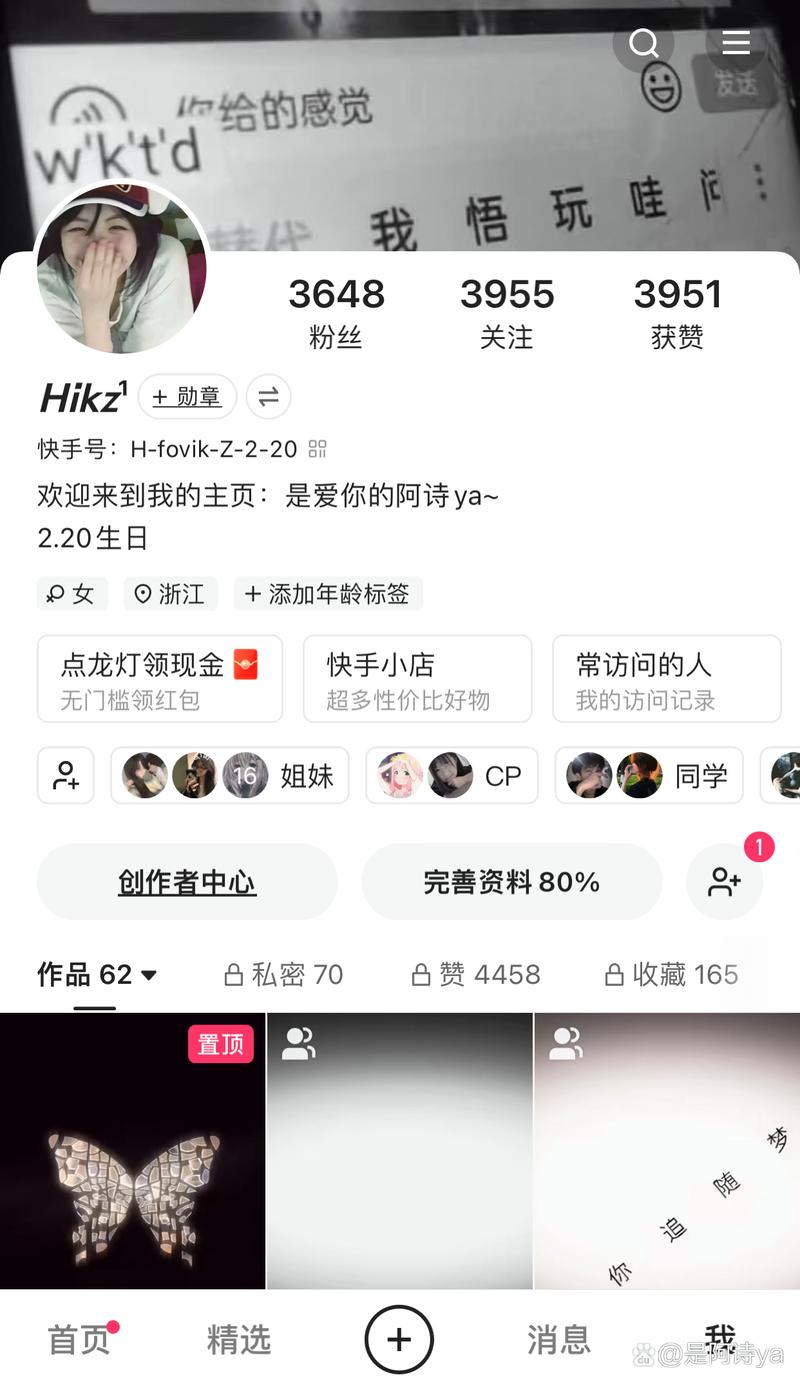800x1384 pixels.
Task: Go to 创作者中心
Action: coord(187,882)
